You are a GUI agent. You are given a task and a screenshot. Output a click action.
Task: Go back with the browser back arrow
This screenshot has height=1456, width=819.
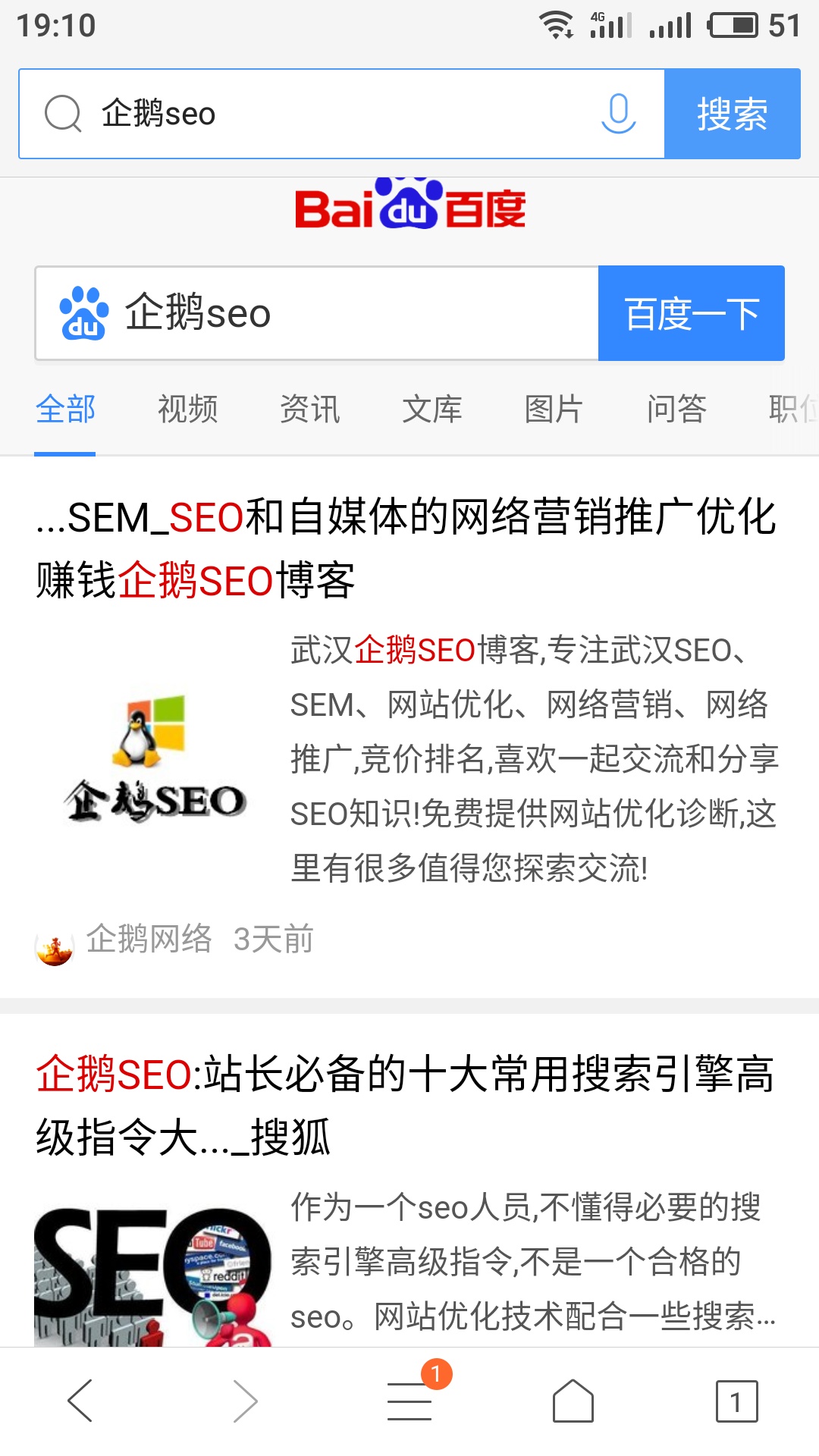click(80, 1401)
